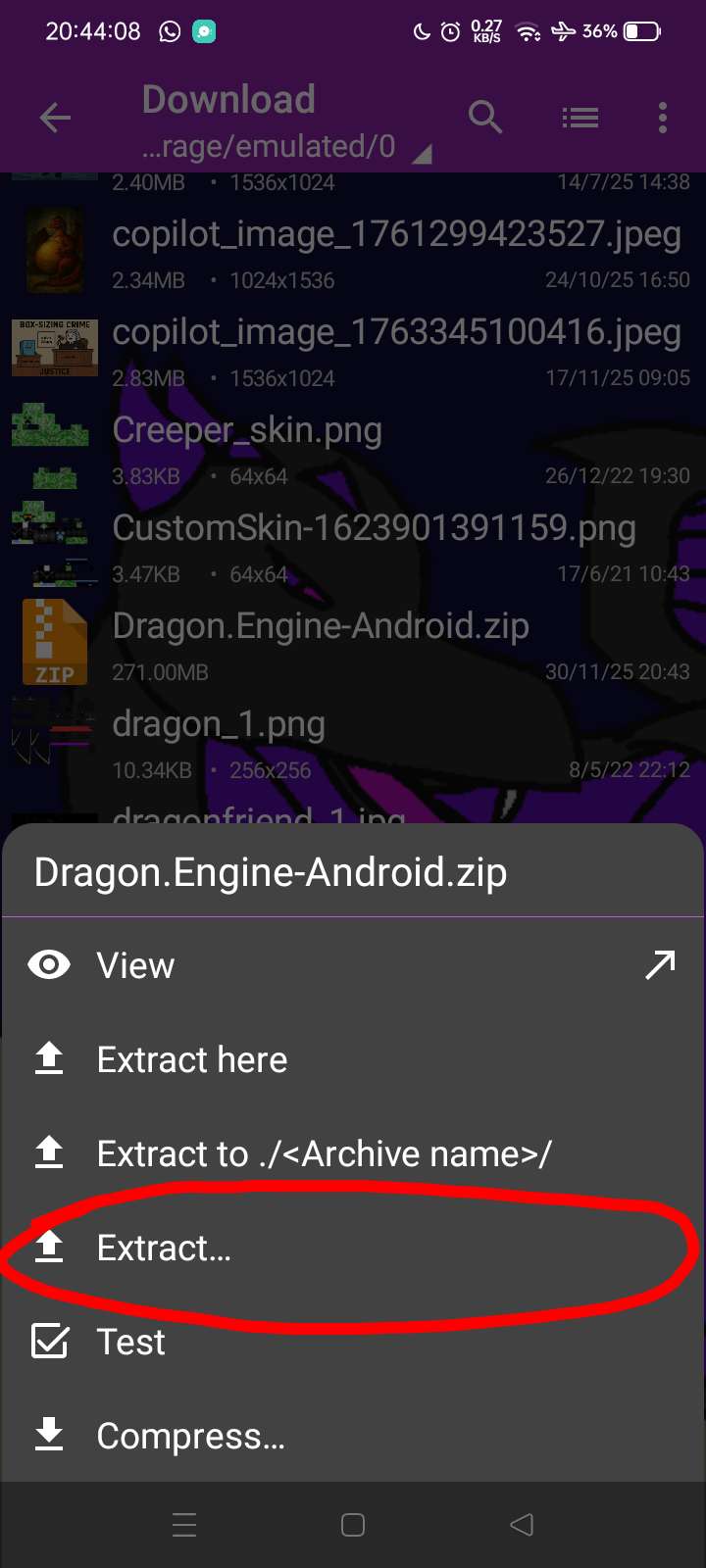Screen dimensions: 706x1568
Task: Click the eye icon next to View
Action: coord(48,965)
